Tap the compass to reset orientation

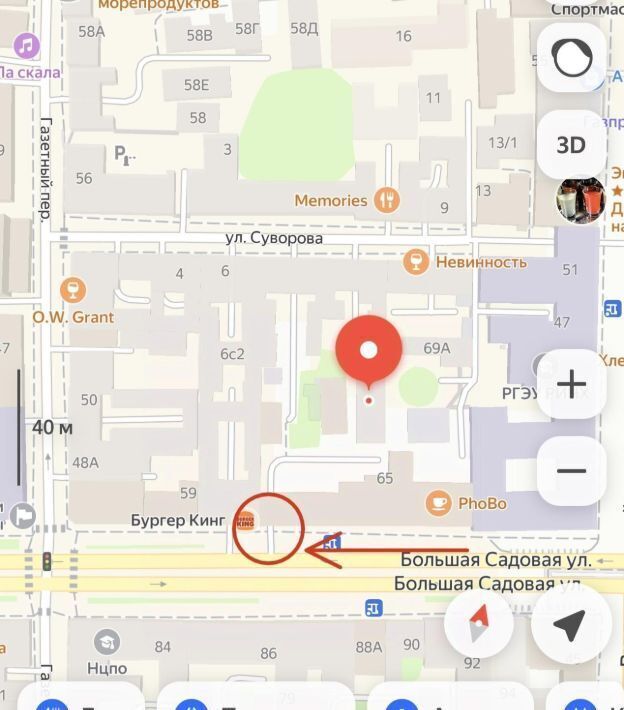(478, 626)
